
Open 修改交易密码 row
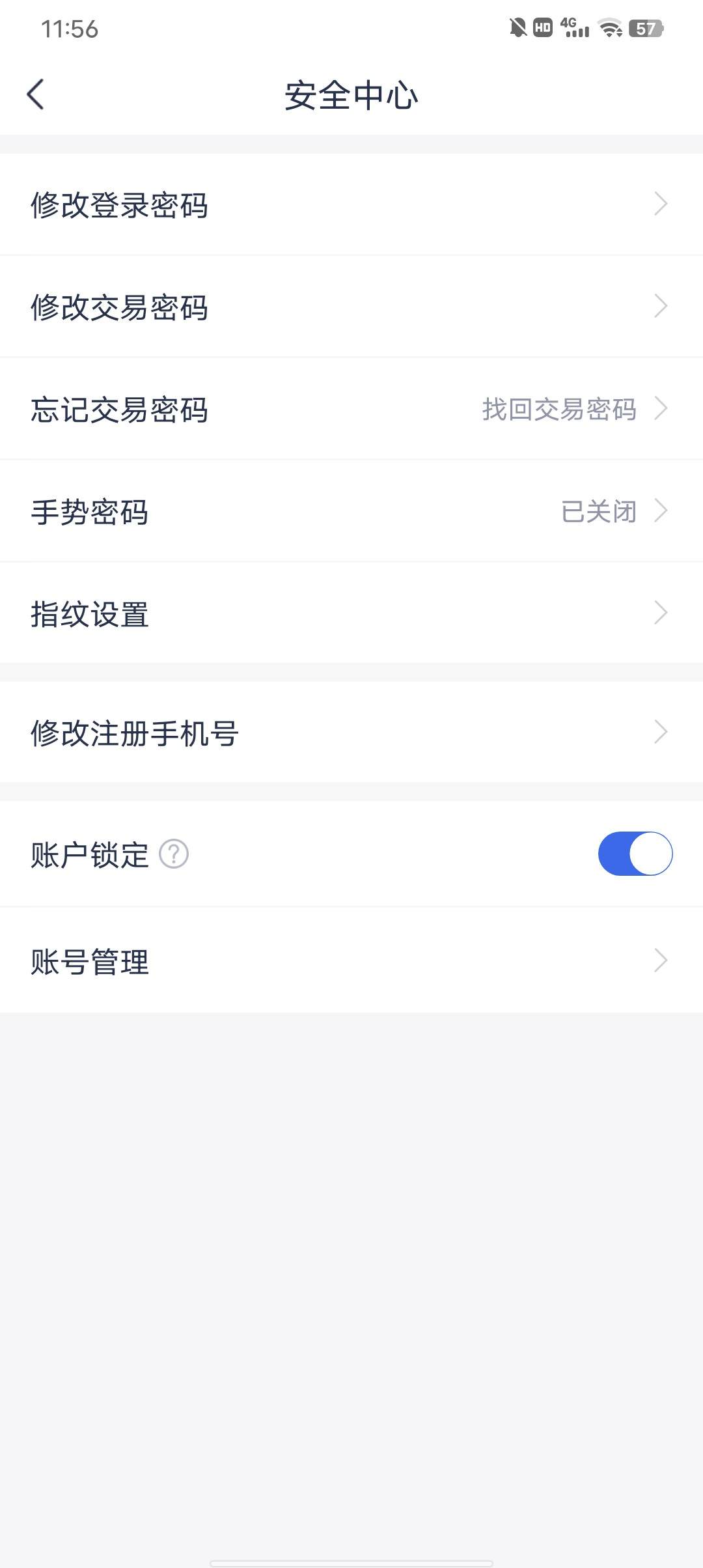tap(351, 307)
